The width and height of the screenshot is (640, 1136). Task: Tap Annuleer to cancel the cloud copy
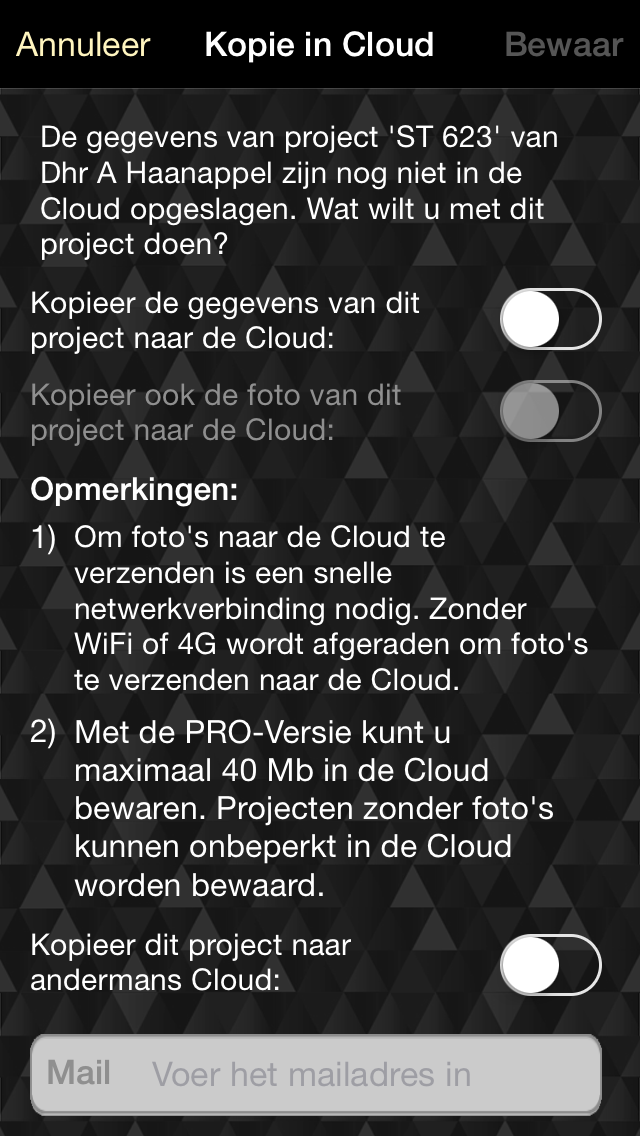tap(83, 45)
